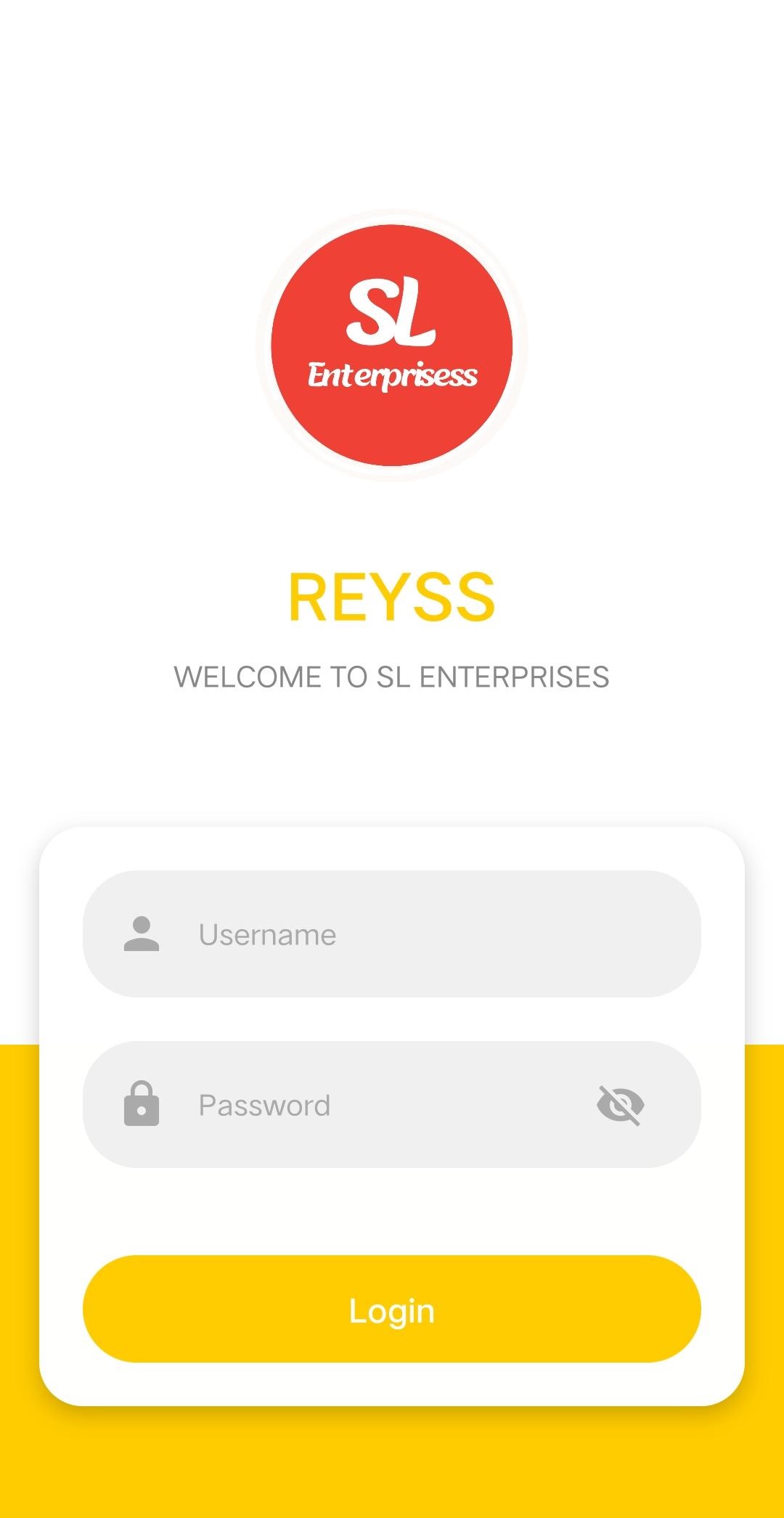Hit the yellow Login button
784x1518 pixels.
click(392, 1309)
